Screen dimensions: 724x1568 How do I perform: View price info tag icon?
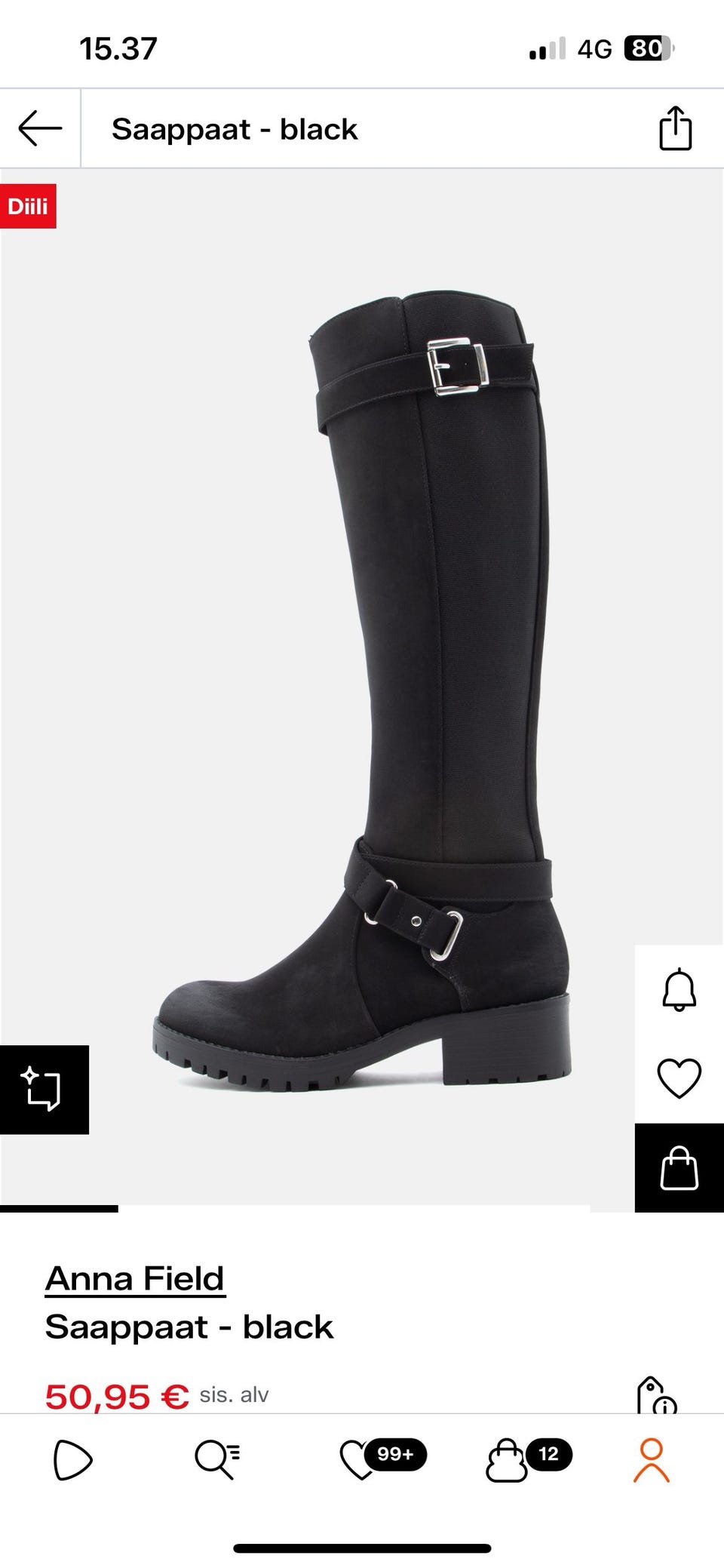655,1396
